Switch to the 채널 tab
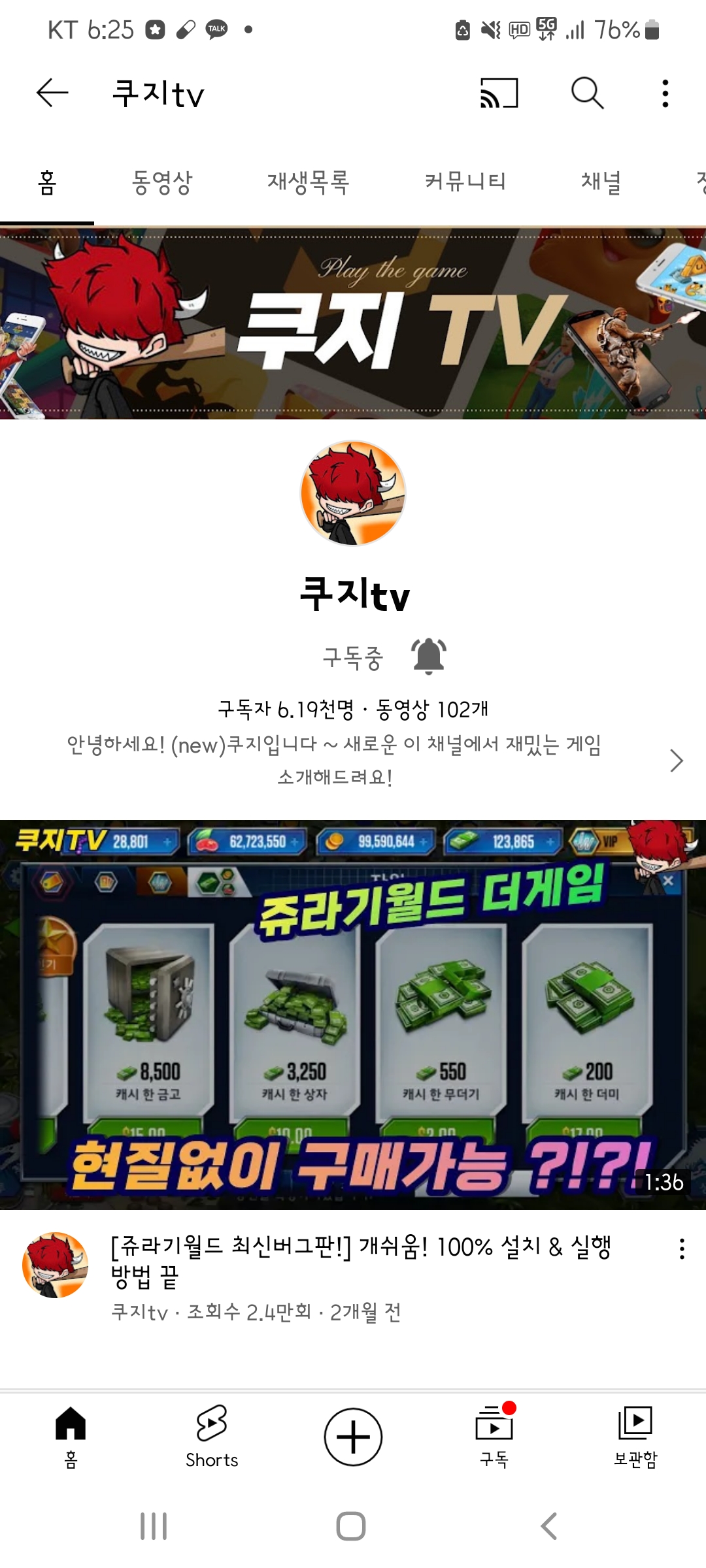 coord(601,182)
